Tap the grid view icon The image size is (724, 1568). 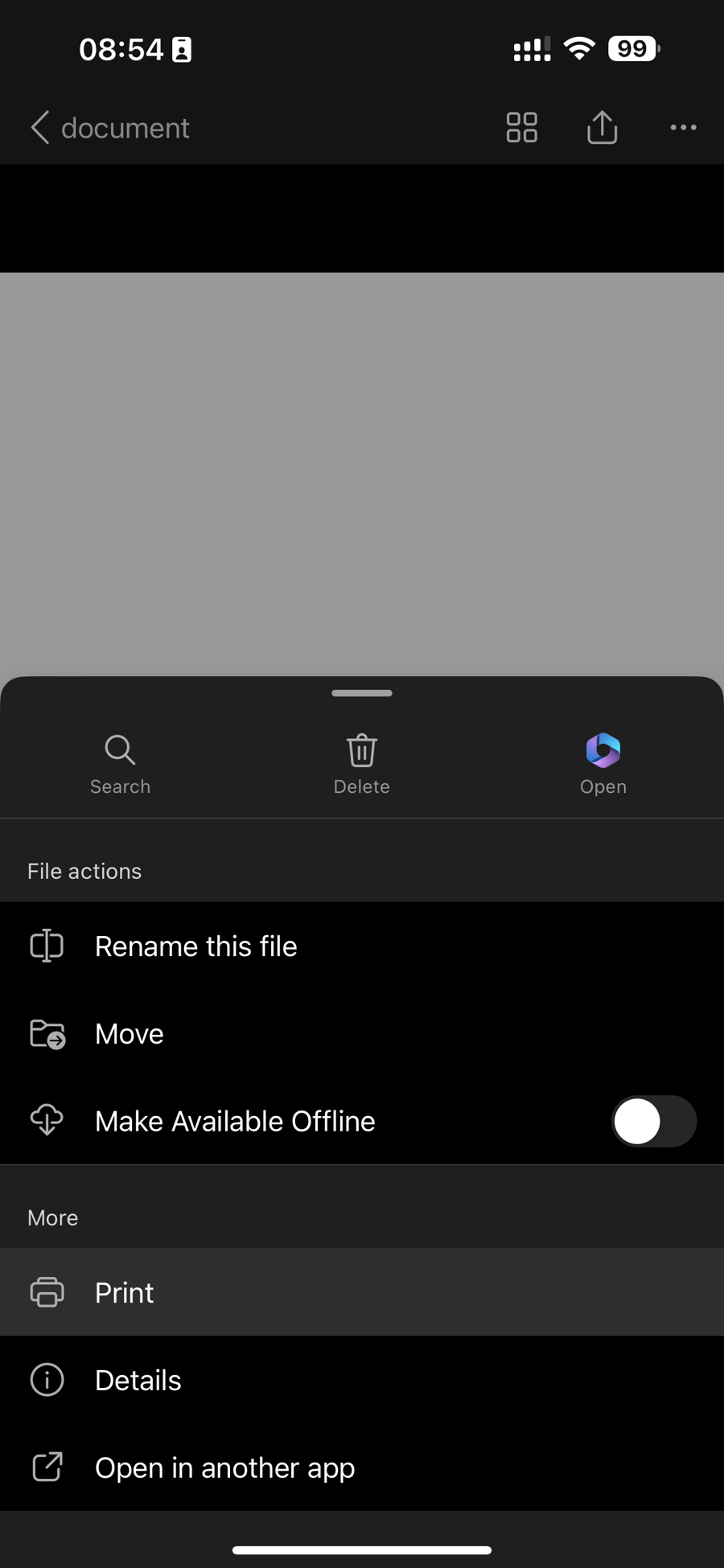click(x=521, y=127)
